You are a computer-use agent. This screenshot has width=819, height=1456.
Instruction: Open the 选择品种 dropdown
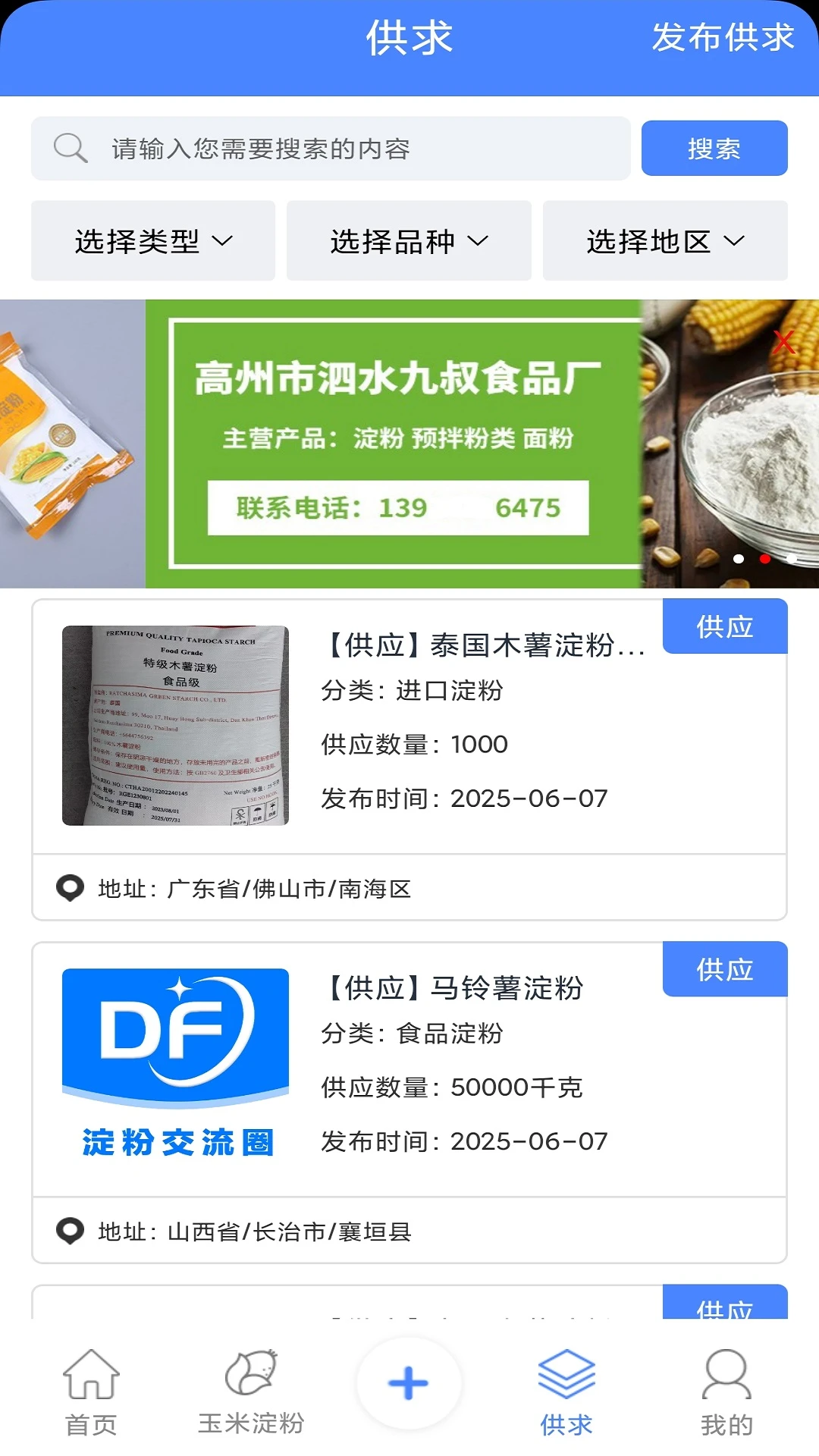pos(409,240)
